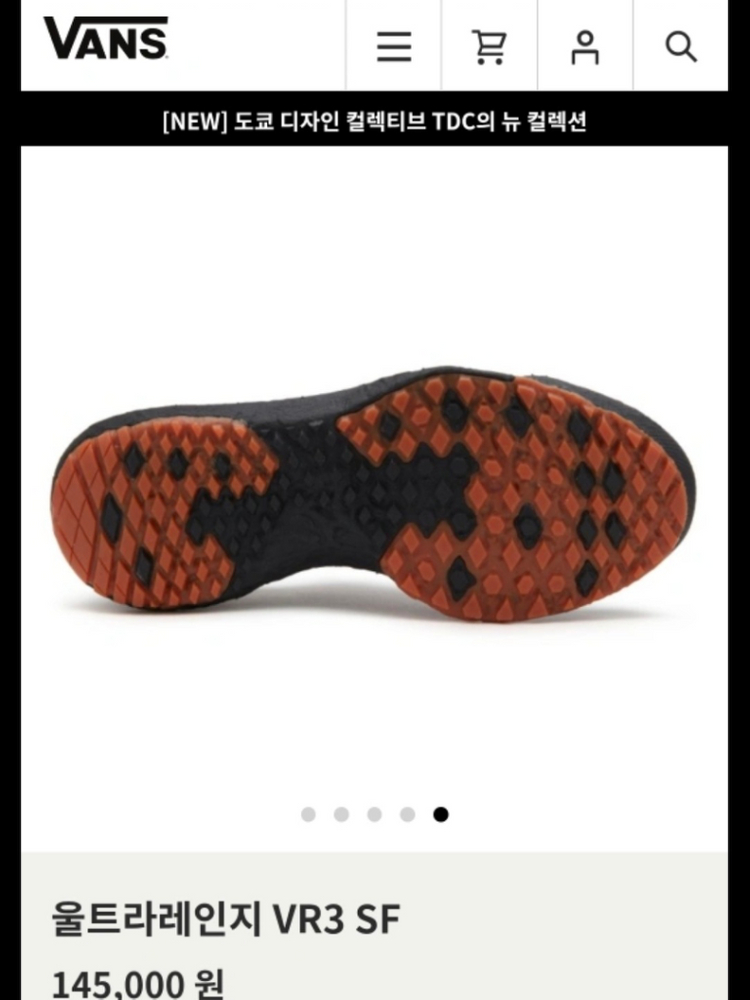Viewport: 750px width, 1000px height.
Task: Open the TDC new collection banner
Action: [374, 121]
